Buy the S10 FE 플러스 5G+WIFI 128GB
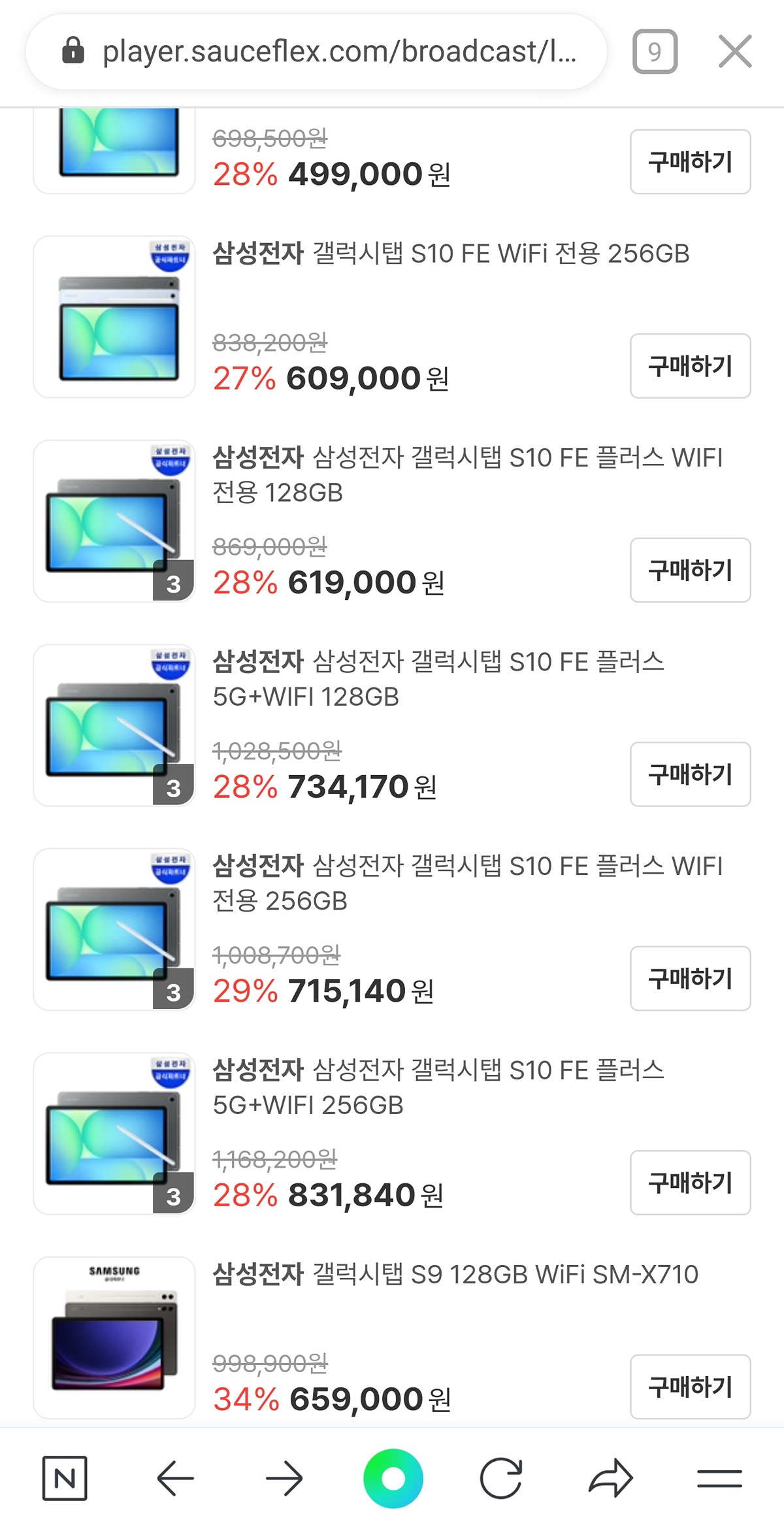The height and width of the screenshot is (1529, 784). (x=690, y=774)
